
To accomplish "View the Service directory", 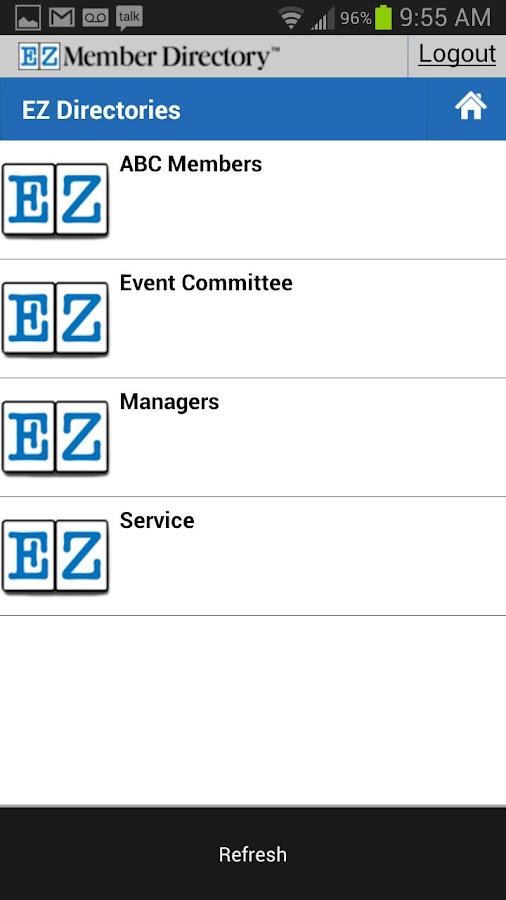I will [x=253, y=556].
